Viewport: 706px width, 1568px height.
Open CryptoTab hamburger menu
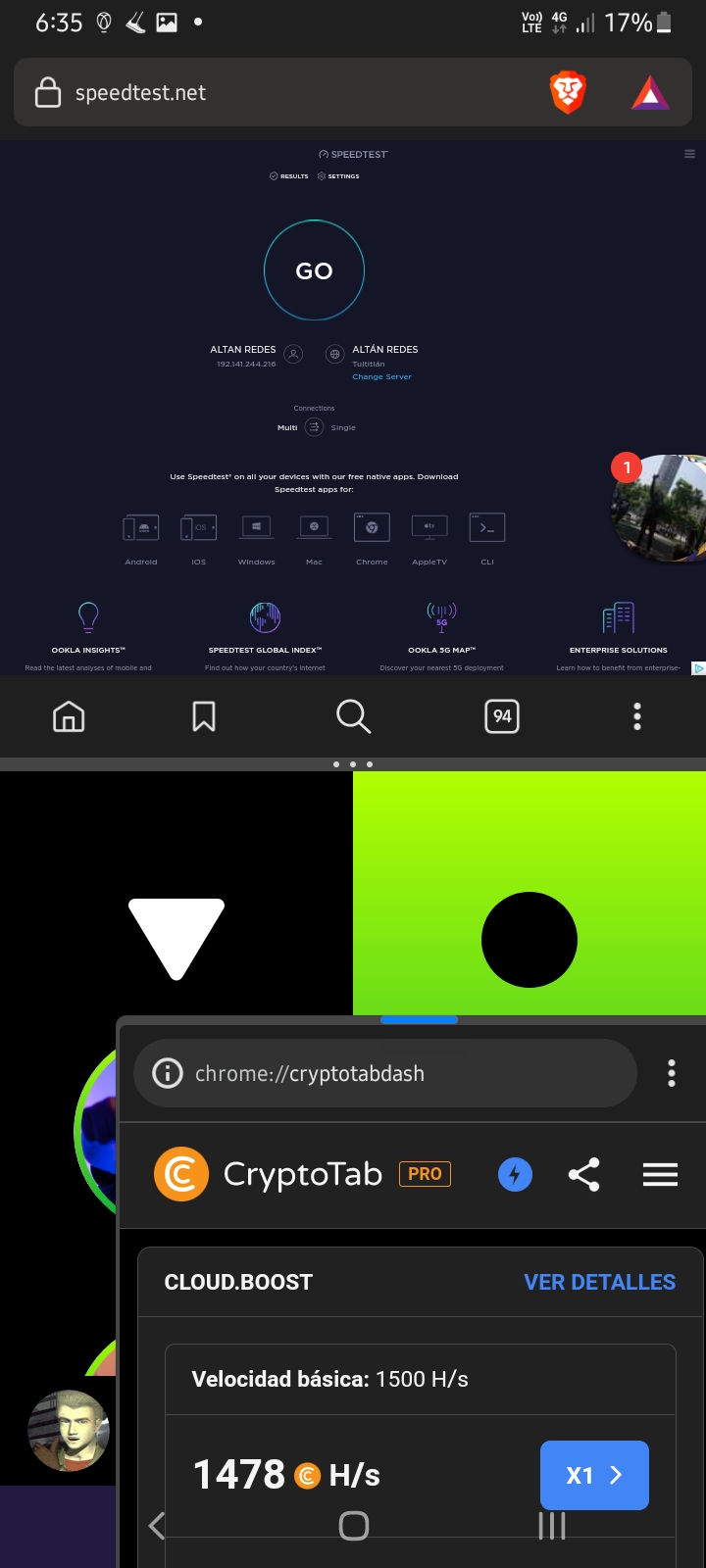click(660, 1174)
